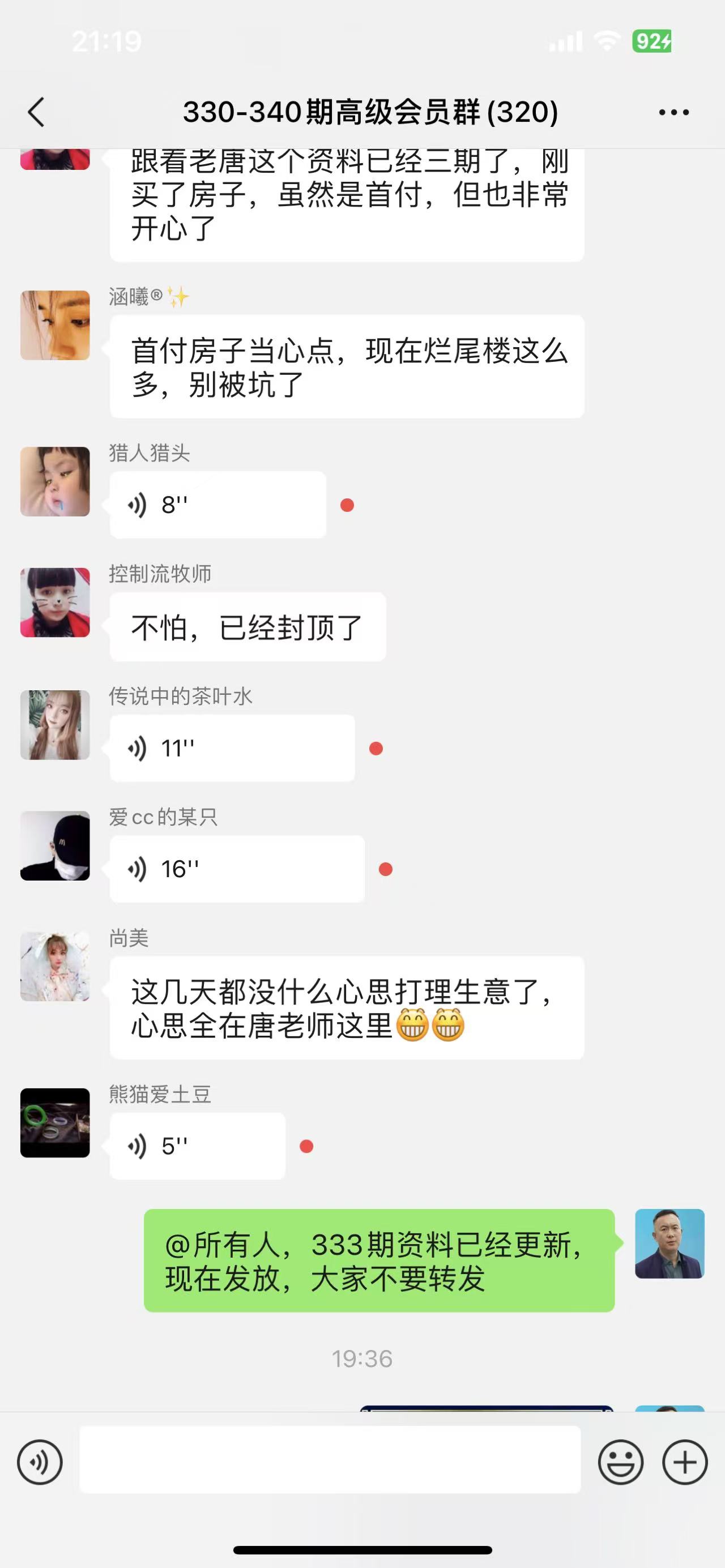The height and width of the screenshot is (1568, 725).
Task: Open 控制流牧师's profile avatar
Action: (55, 603)
